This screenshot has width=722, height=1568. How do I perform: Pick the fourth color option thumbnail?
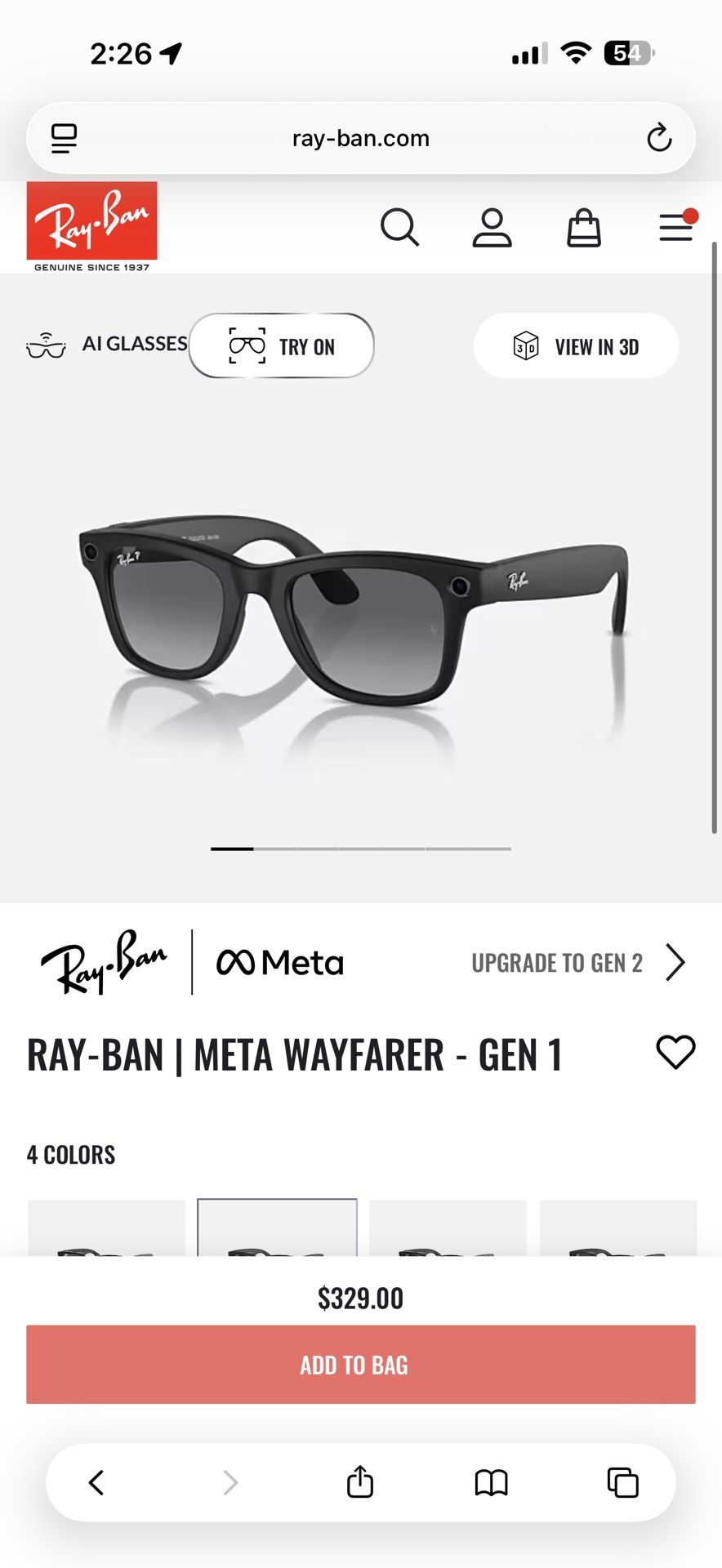(x=618, y=1229)
